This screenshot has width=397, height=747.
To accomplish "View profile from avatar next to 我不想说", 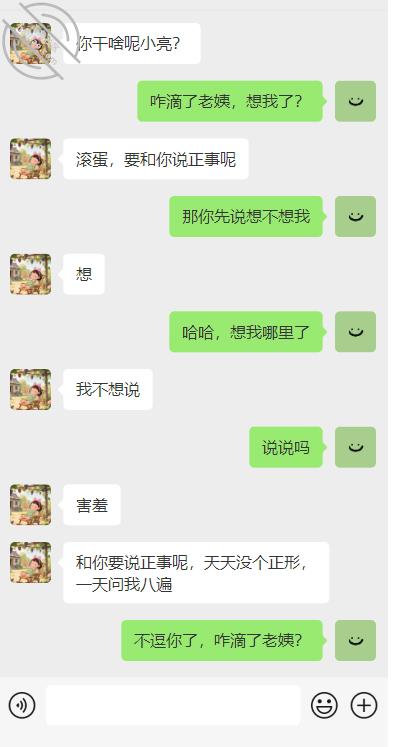I will pyautogui.click(x=31, y=390).
